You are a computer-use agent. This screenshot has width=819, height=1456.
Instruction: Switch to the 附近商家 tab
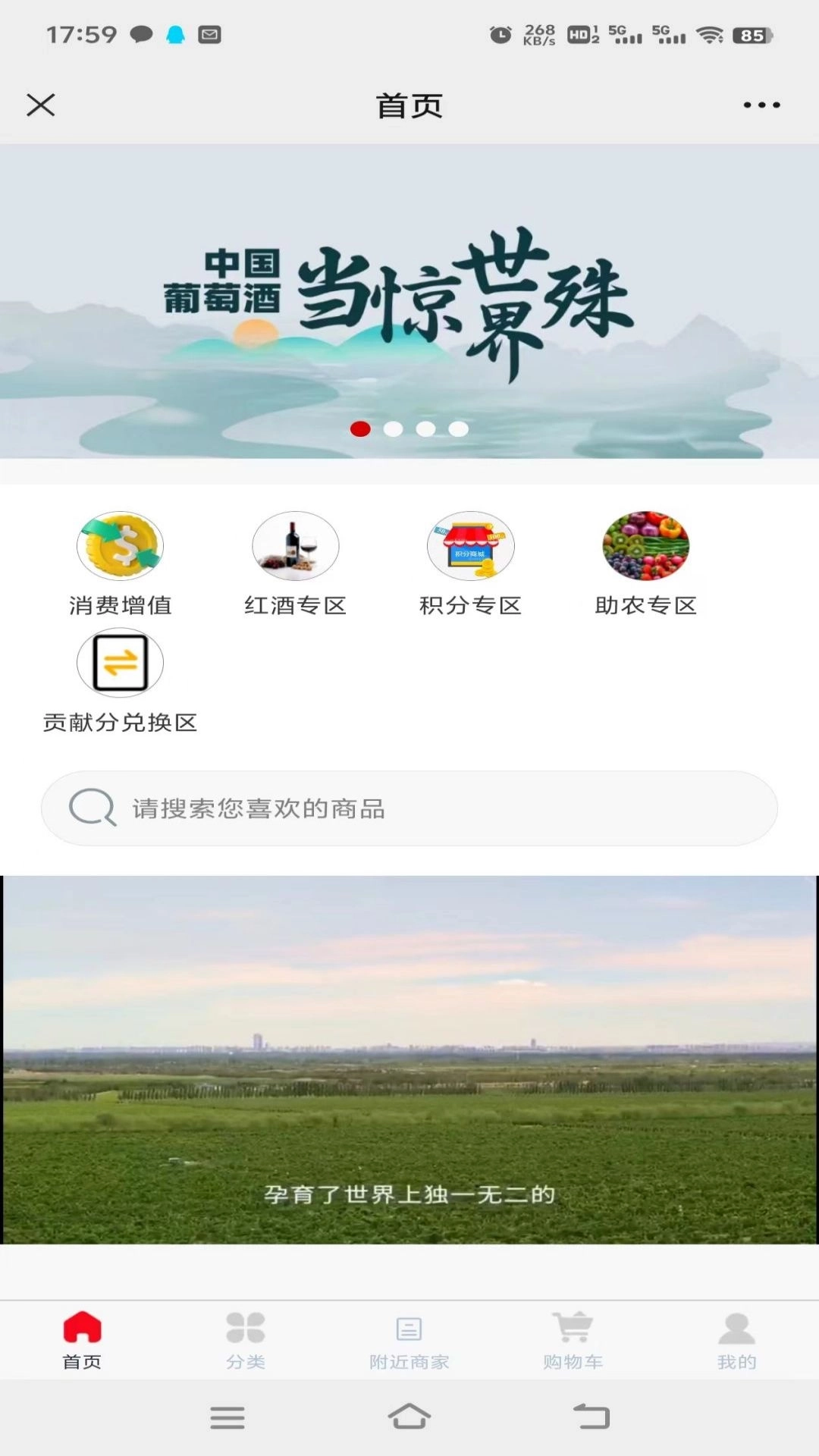point(408,1342)
